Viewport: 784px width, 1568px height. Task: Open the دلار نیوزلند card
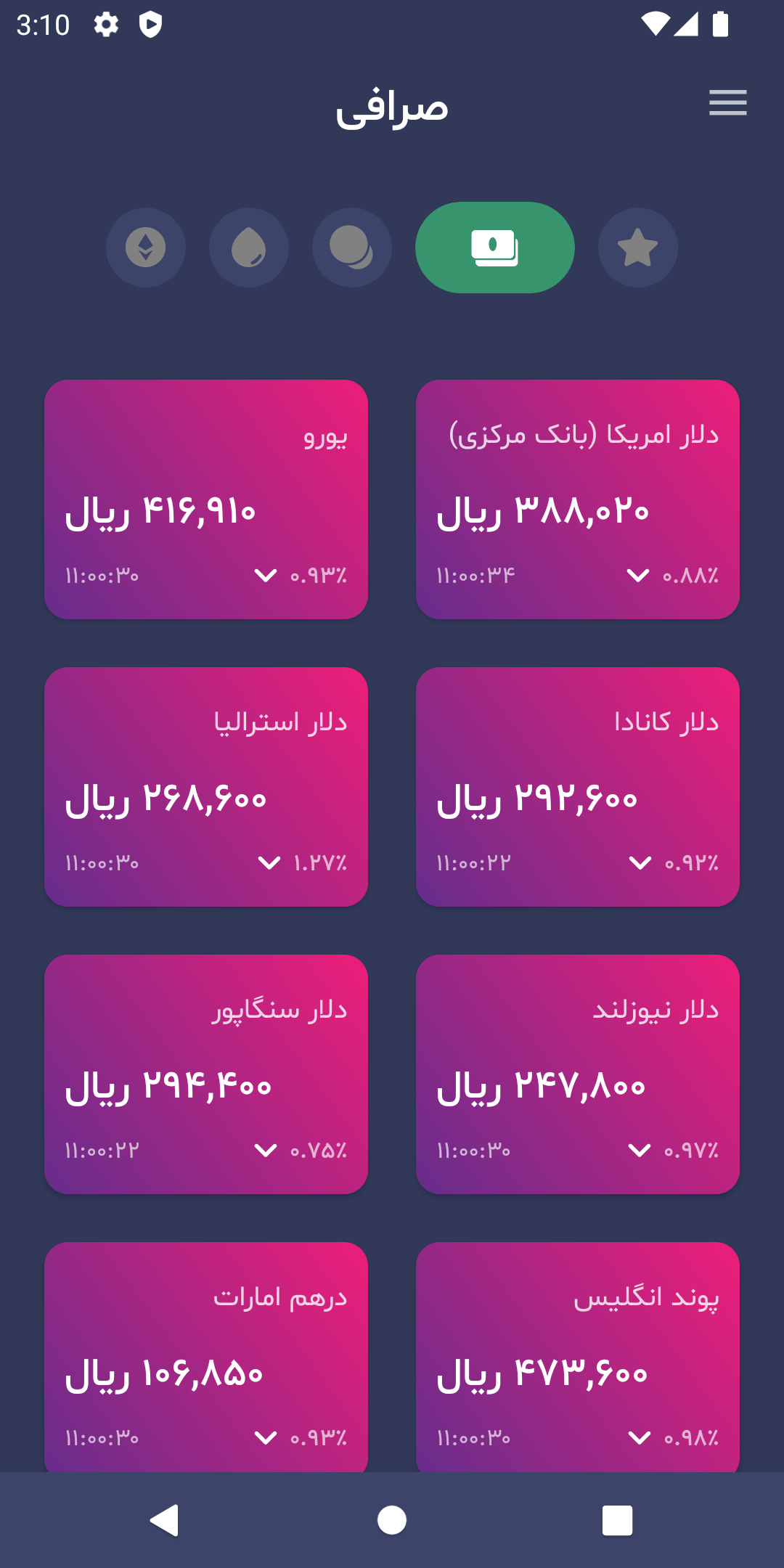click(x=578, y=1074)
